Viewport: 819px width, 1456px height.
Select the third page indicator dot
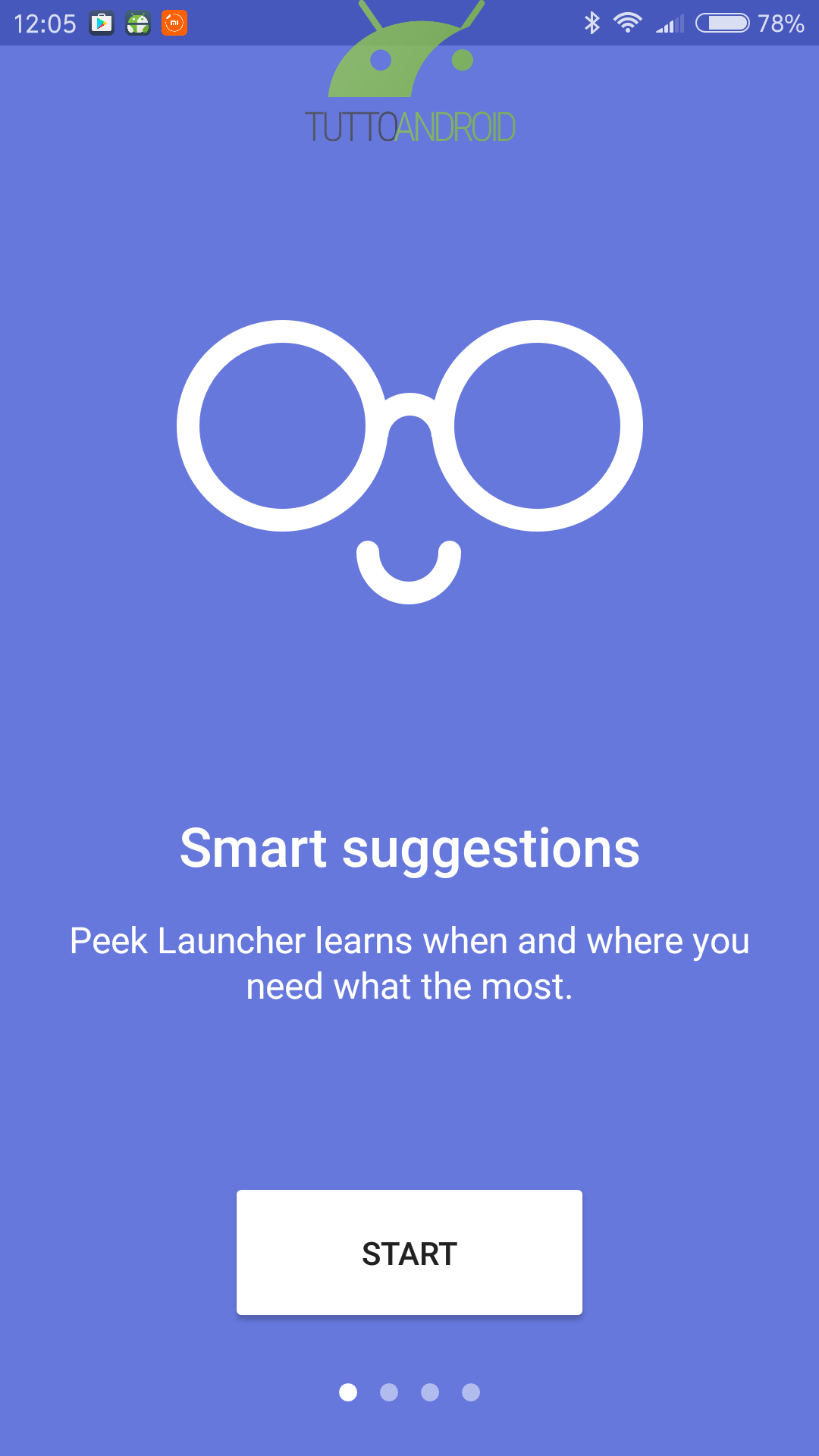point(430,1392)
